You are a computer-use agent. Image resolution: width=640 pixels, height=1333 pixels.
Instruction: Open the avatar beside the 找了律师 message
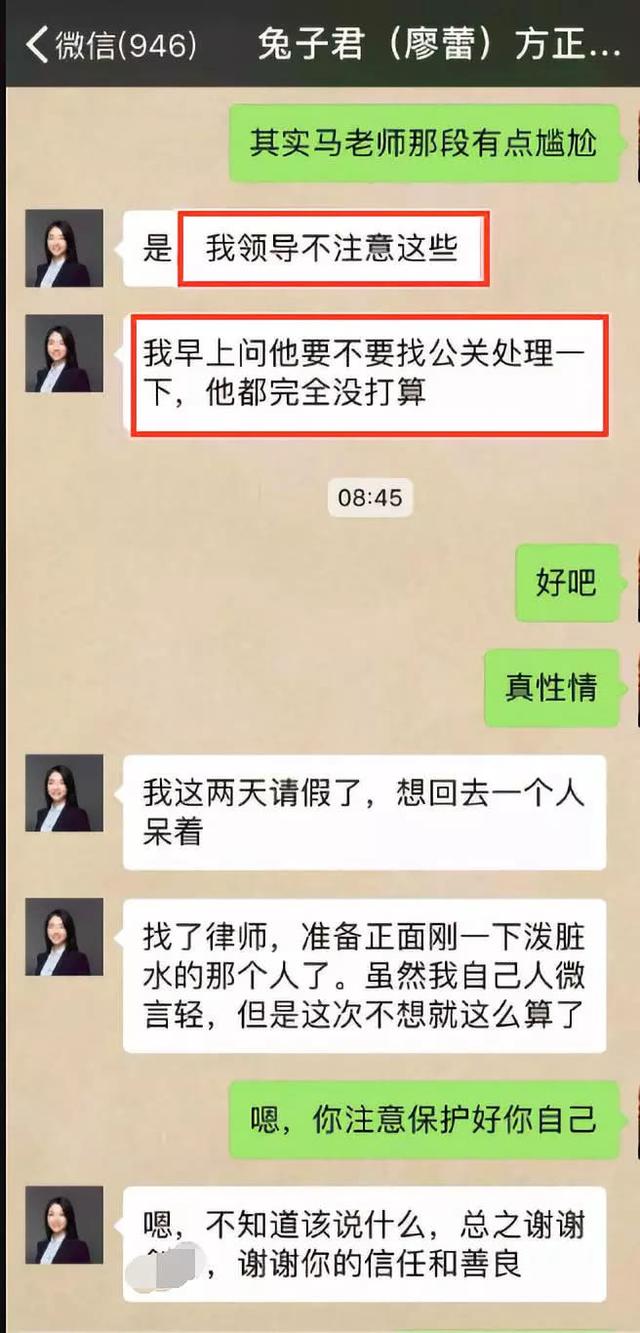coord(64,937)
